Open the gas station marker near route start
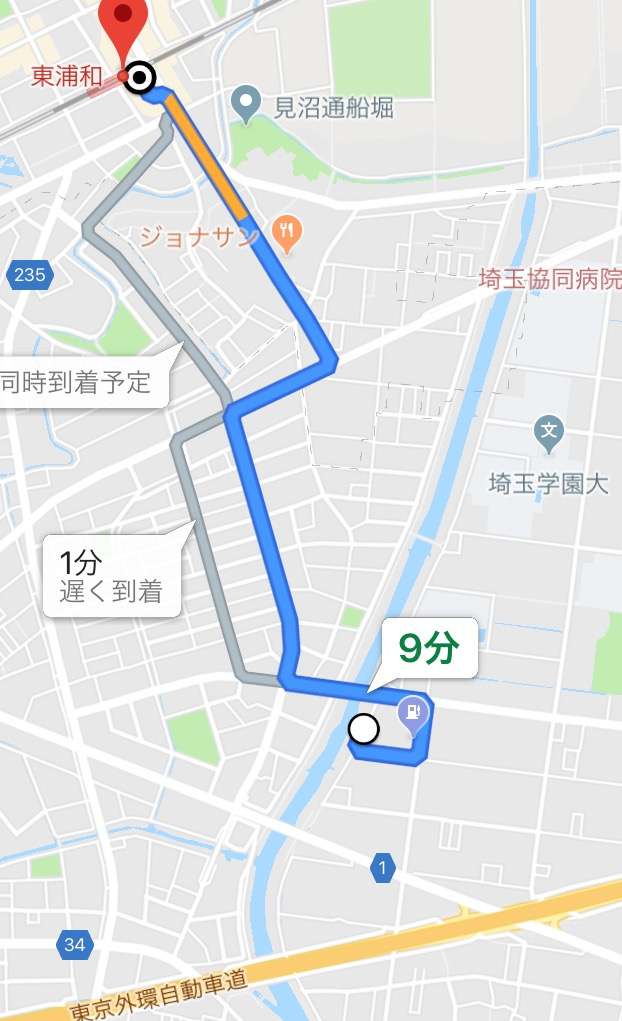Image resolution: width=622 pixels, height=1021 pixels. tap(412, 714)
